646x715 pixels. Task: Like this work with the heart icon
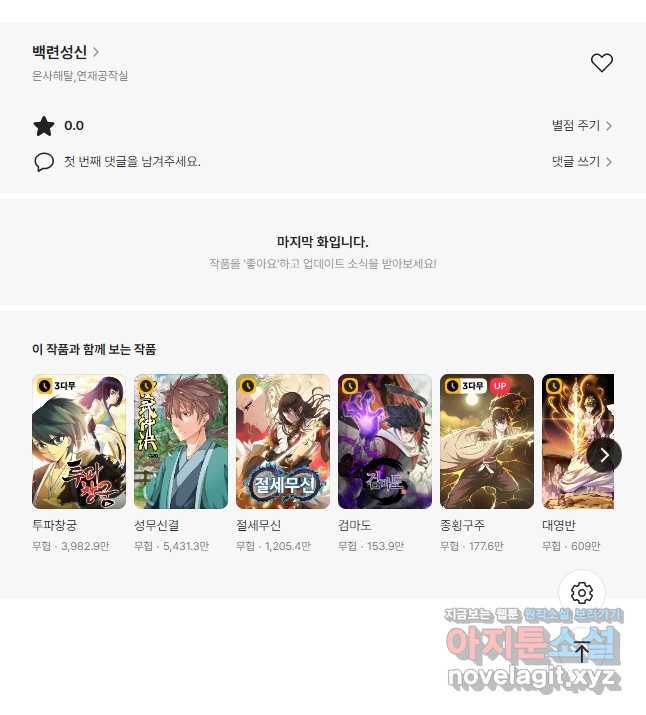tap(601, 63)
